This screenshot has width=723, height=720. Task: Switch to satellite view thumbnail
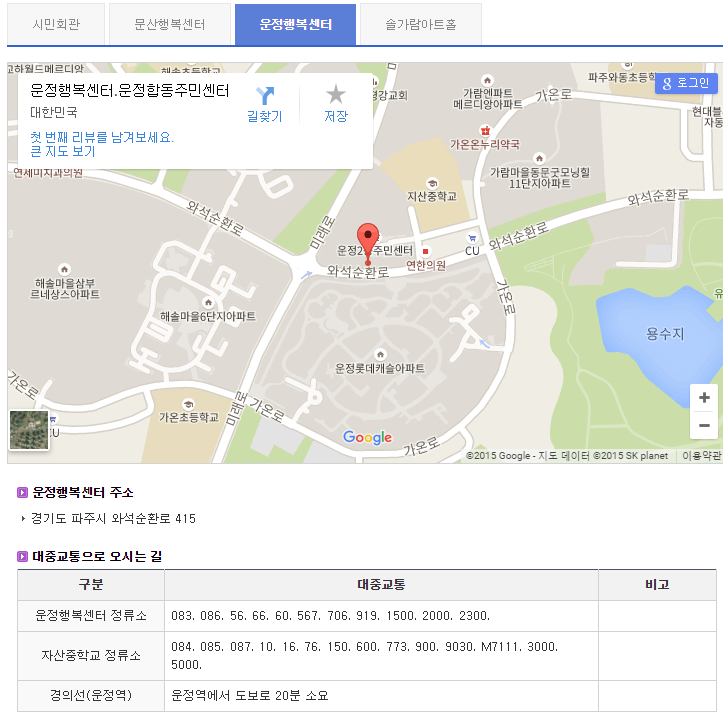pyautogui.click(x=28, y=430)
